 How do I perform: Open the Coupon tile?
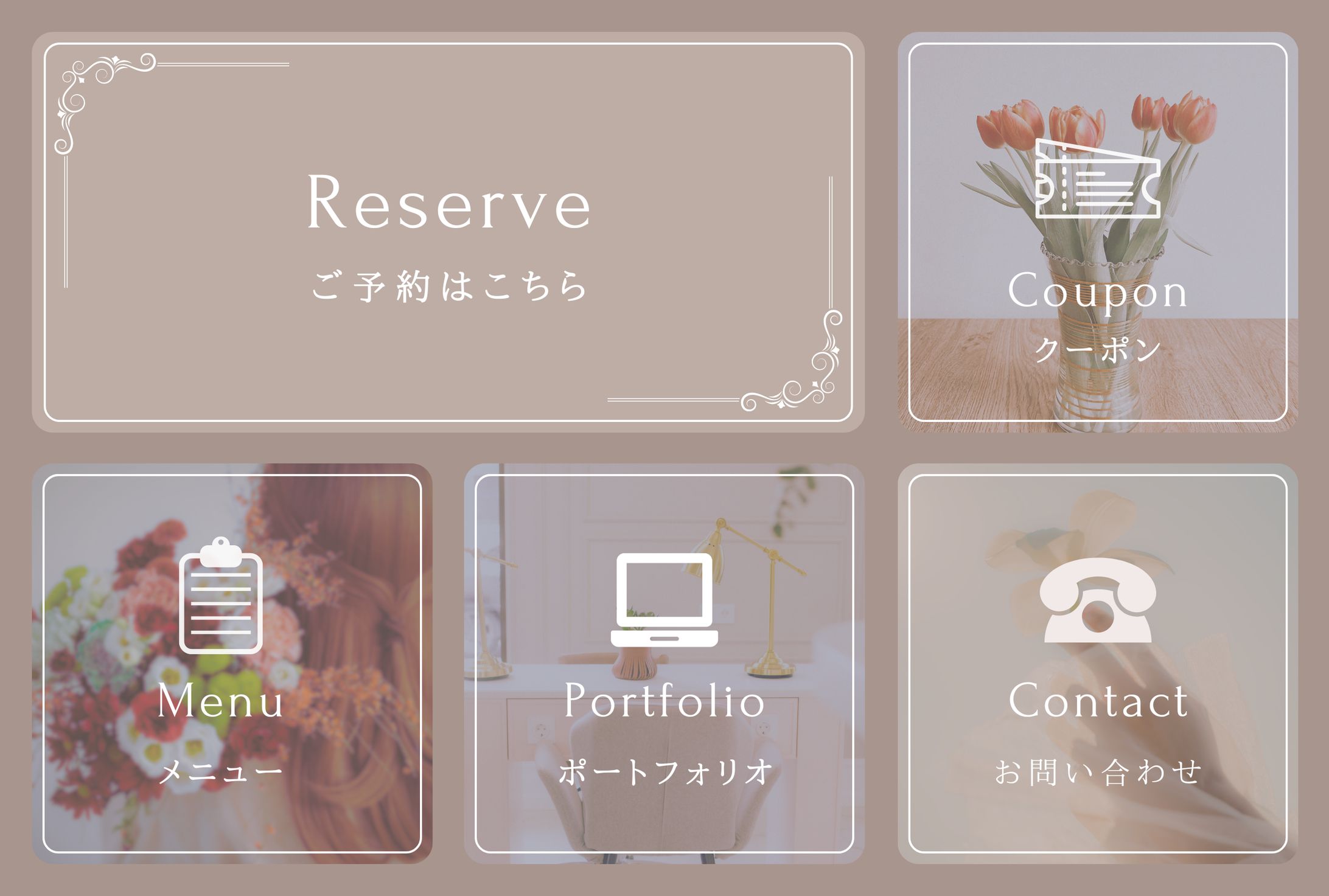1097,232
